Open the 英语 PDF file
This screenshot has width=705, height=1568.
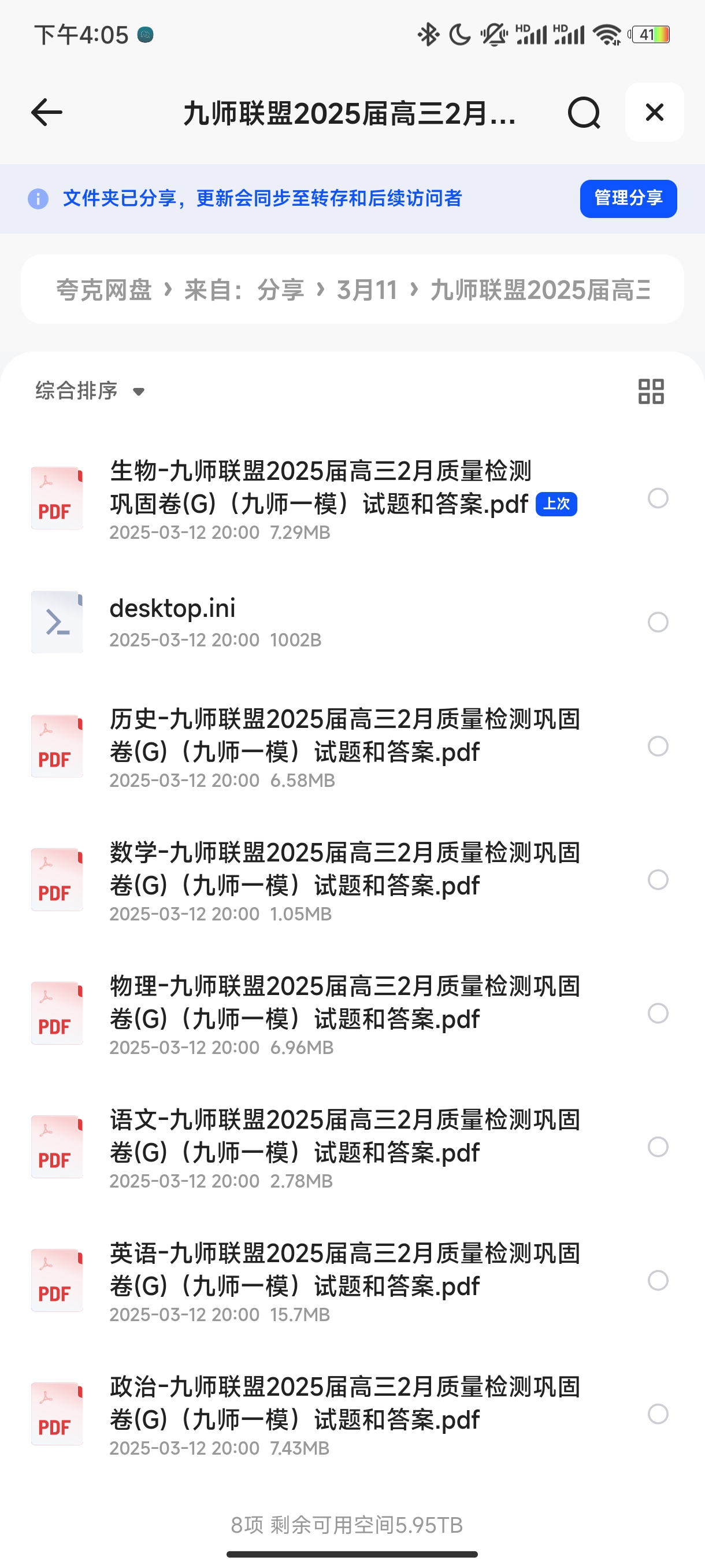[344, 1270]
